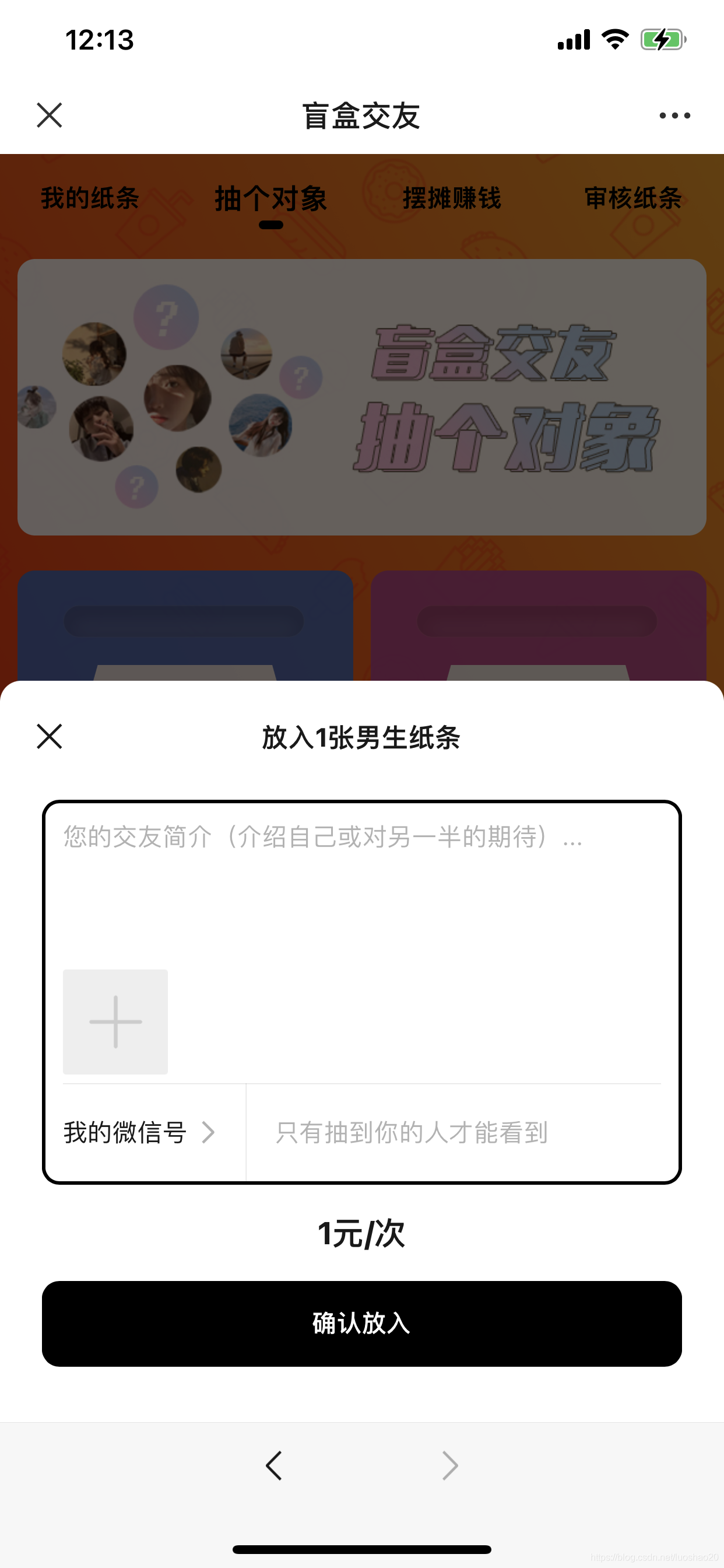Viewport: 724px width, 1568px height.
Task: Dismiss the 放入1张男生纸条 sheet
Action: tap(50, 737)
